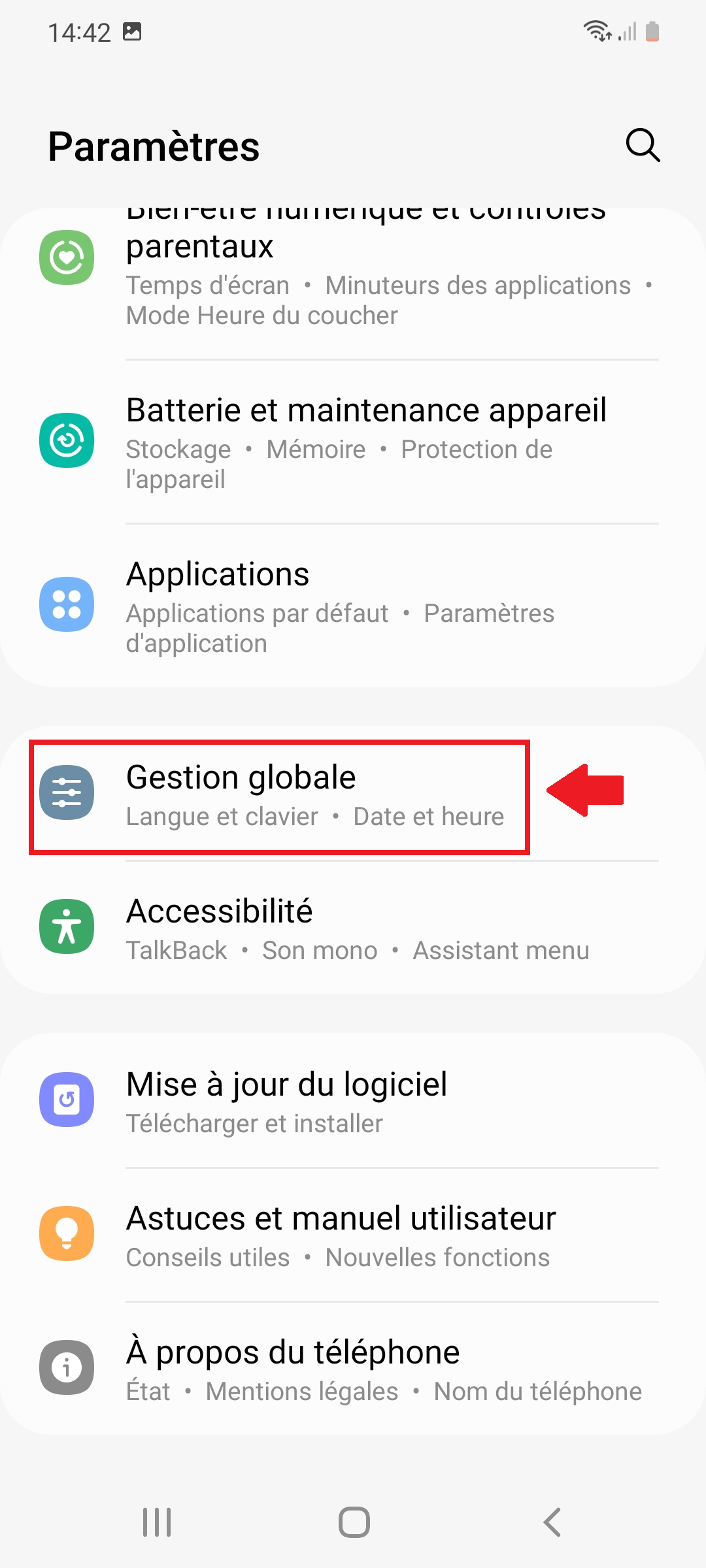Show recent apps
Screen dimensions: 706x1568
tap(157, 1522)
